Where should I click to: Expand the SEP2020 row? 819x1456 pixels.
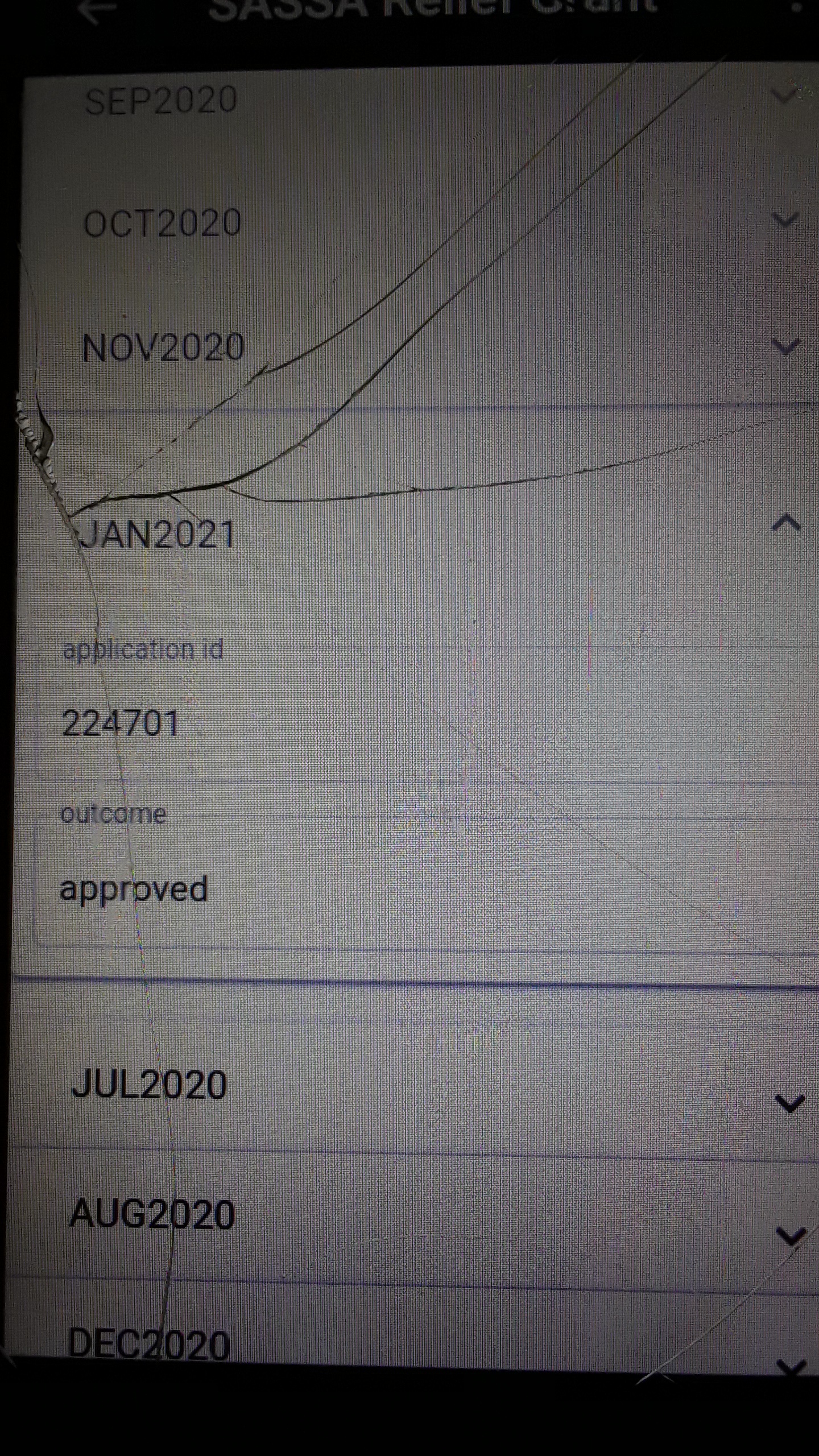[x=785, y=96]
